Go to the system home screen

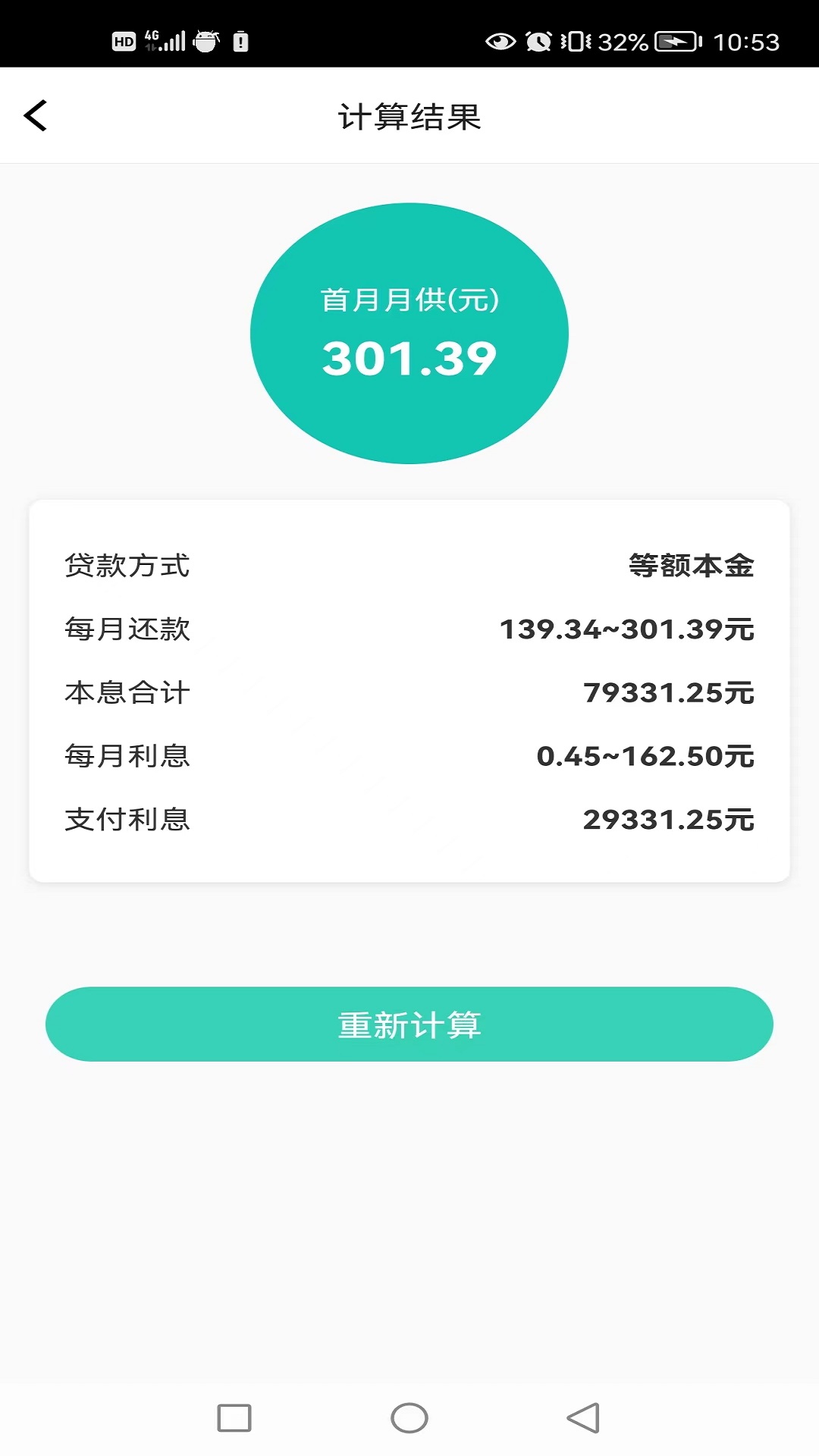click(x=409, y=1417)
